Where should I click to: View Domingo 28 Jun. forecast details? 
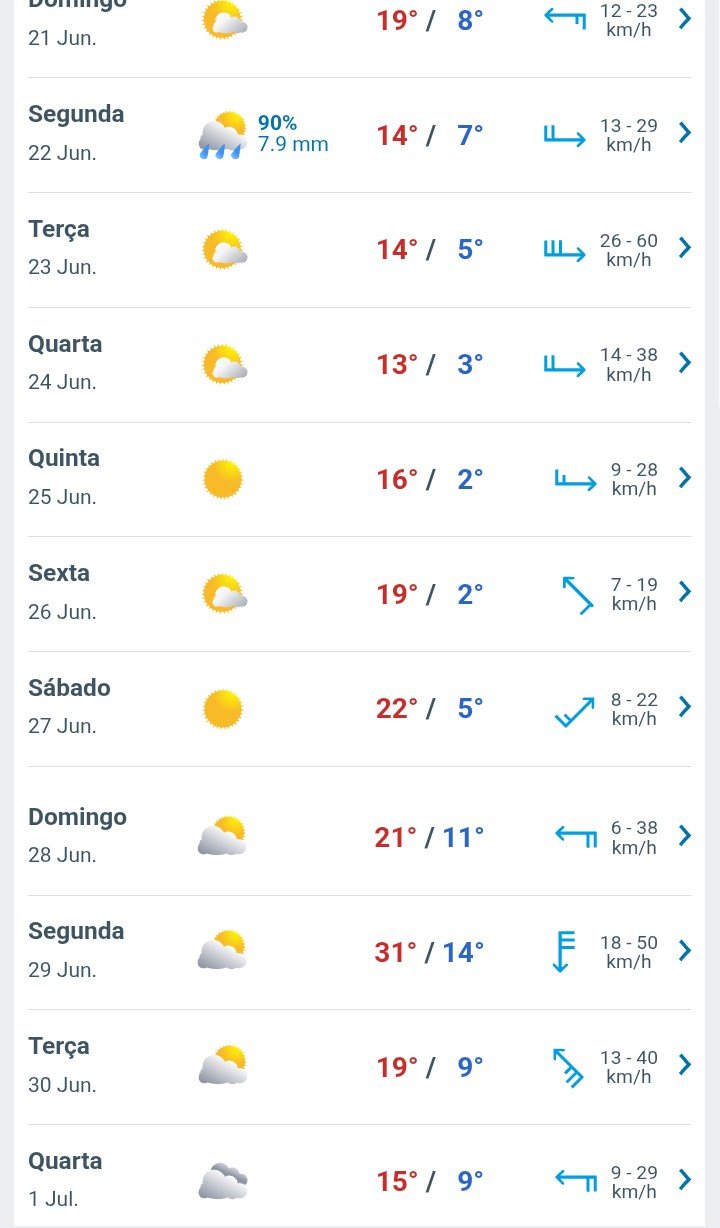click(360, 831)
